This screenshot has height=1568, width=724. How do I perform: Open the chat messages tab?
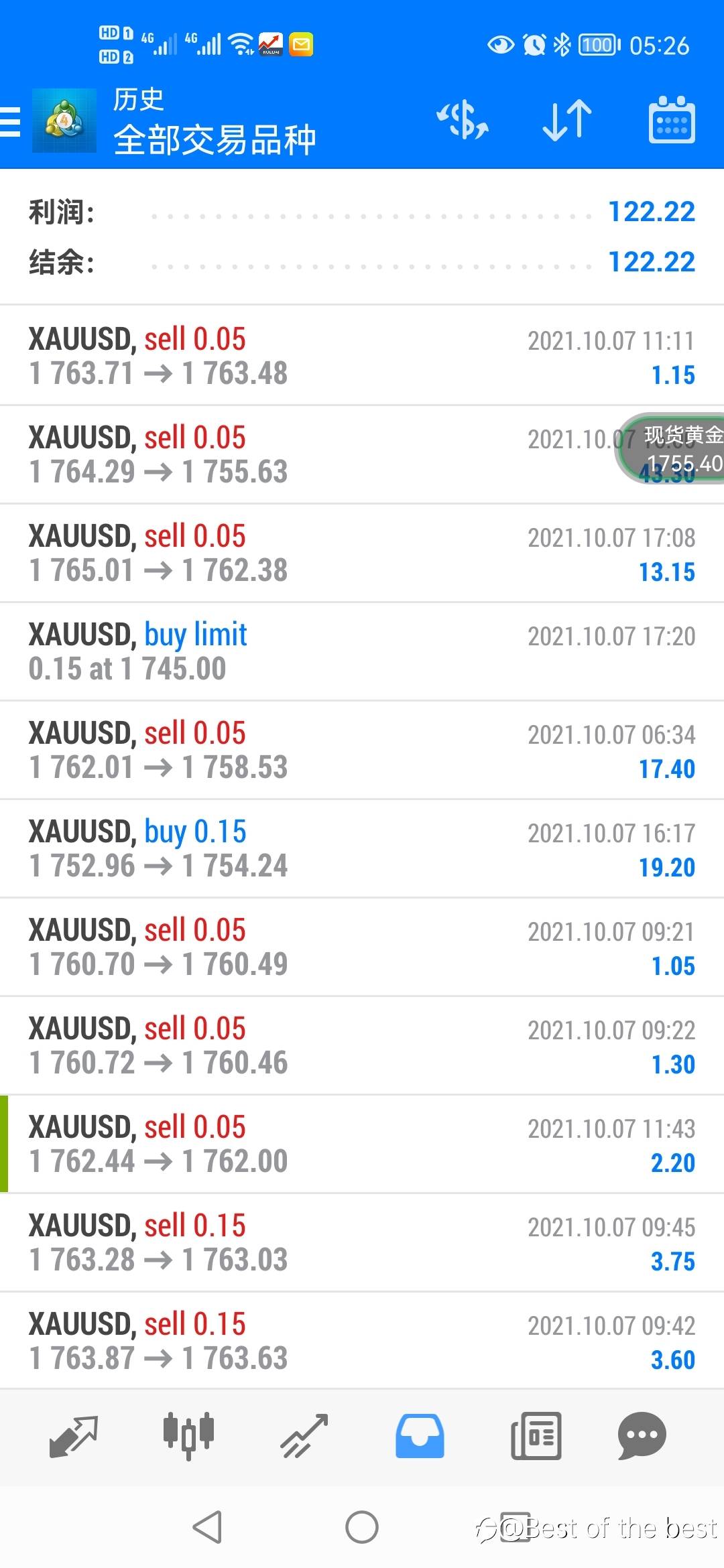[642, 1436]
